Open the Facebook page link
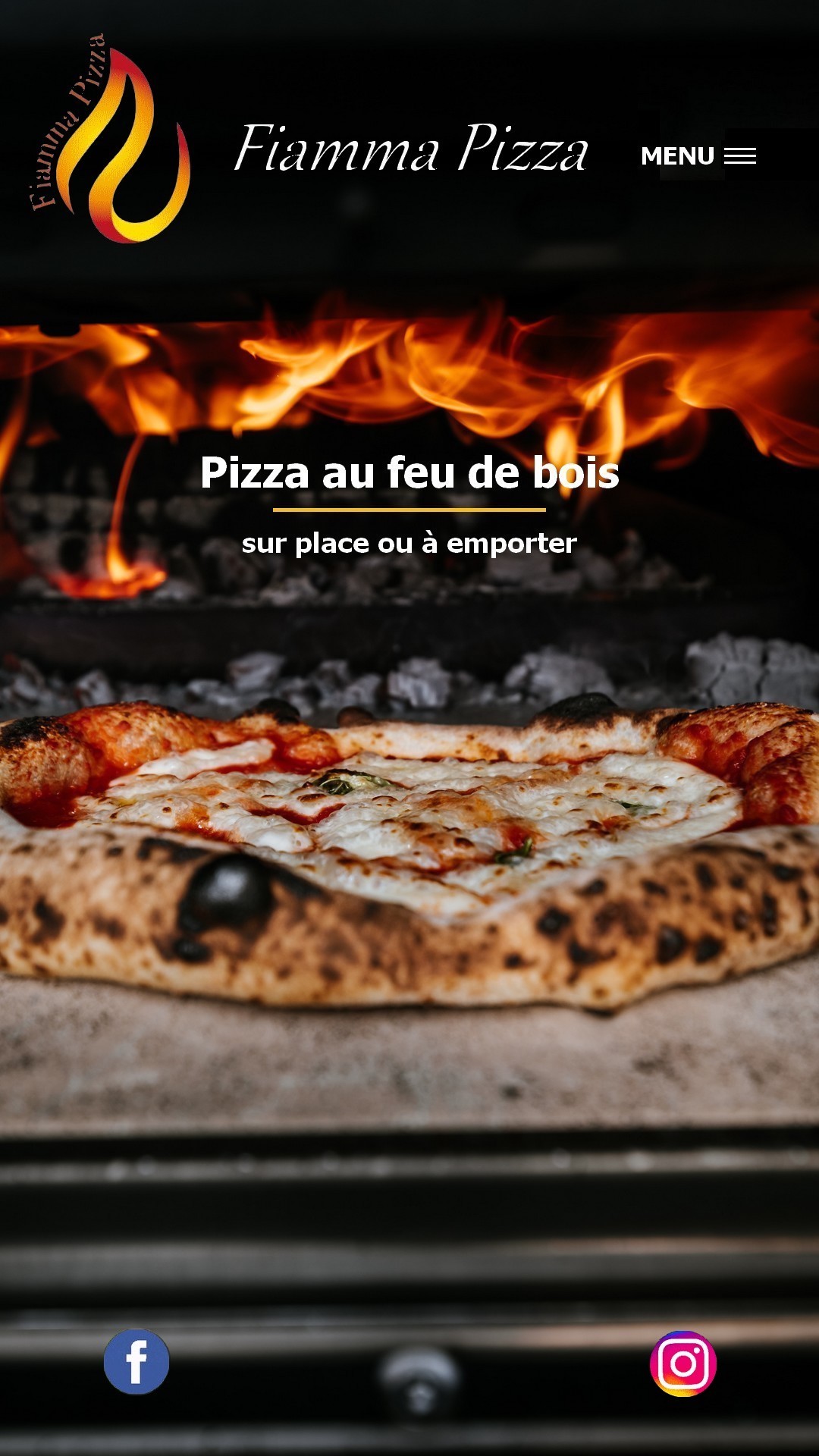This screenshot has width=819, height=1456. 136,1361
